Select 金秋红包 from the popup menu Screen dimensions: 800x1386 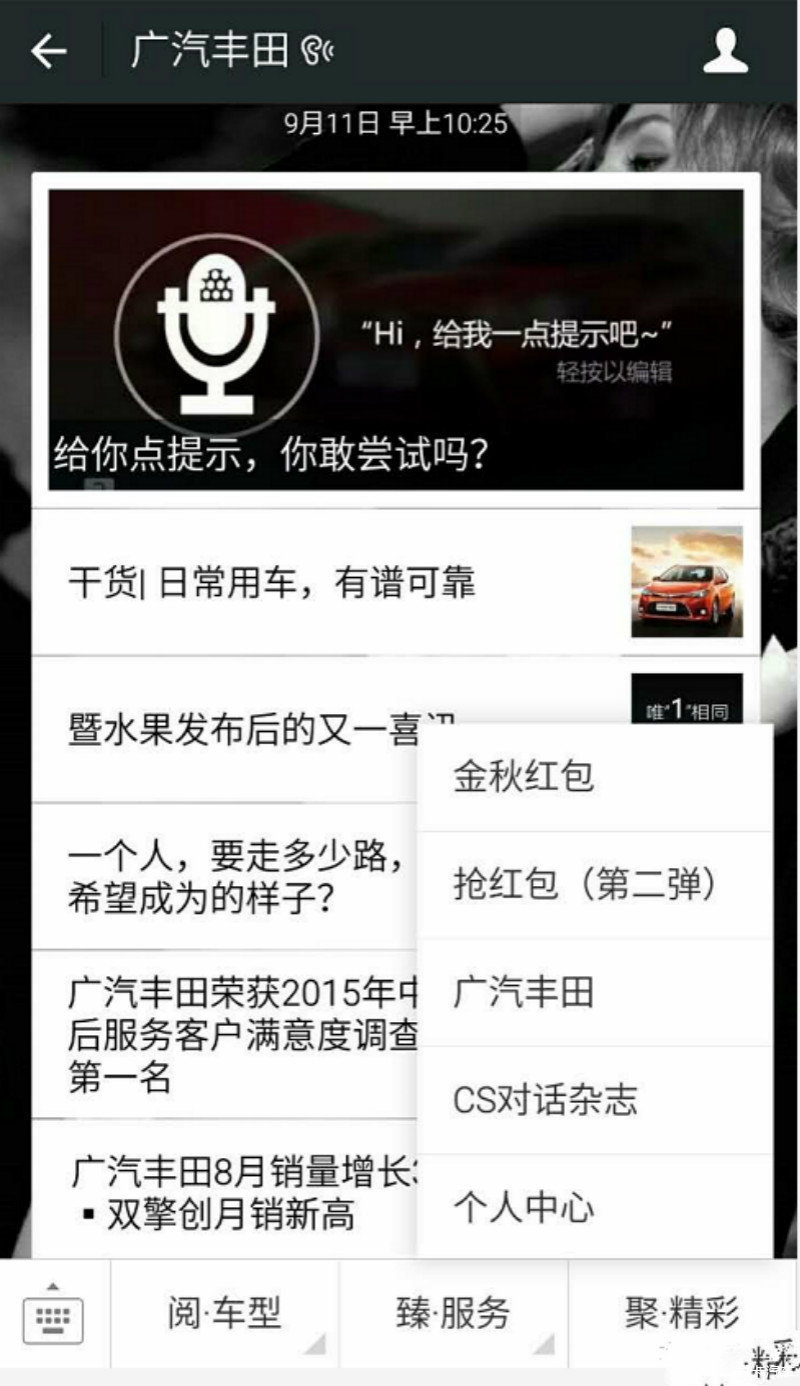[594, 777]
